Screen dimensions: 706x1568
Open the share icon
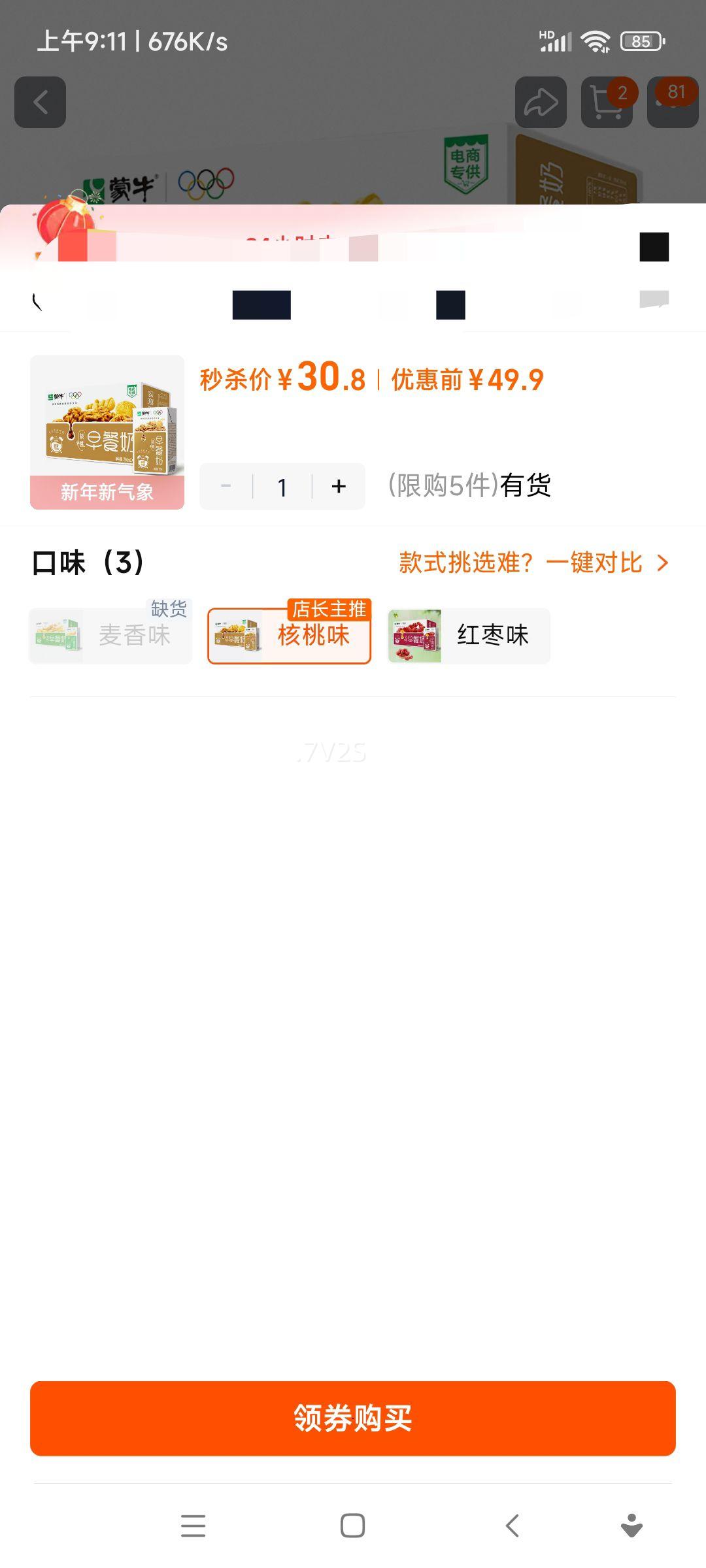[541, 101]
